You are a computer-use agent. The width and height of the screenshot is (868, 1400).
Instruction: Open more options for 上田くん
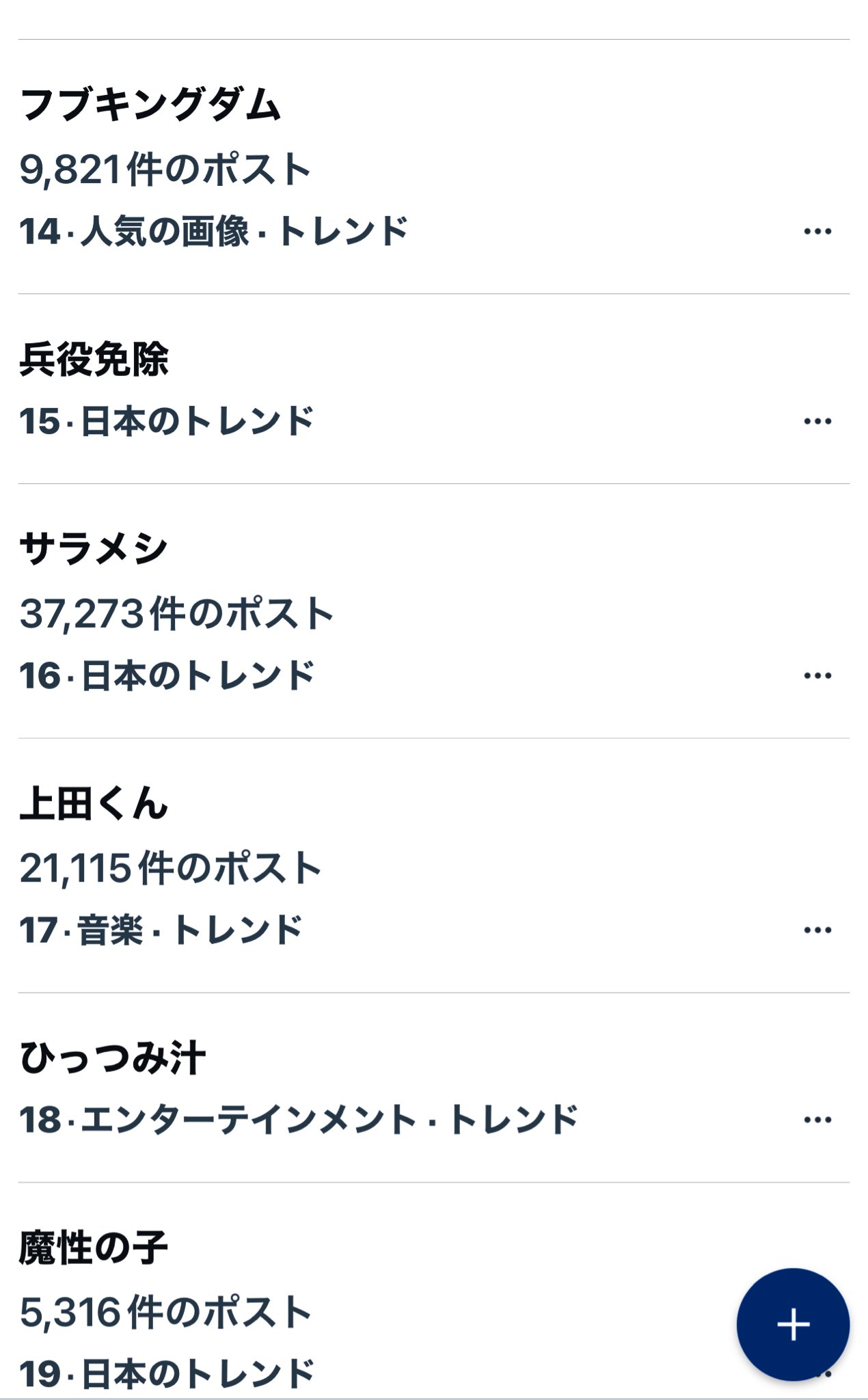click(817, 930)
